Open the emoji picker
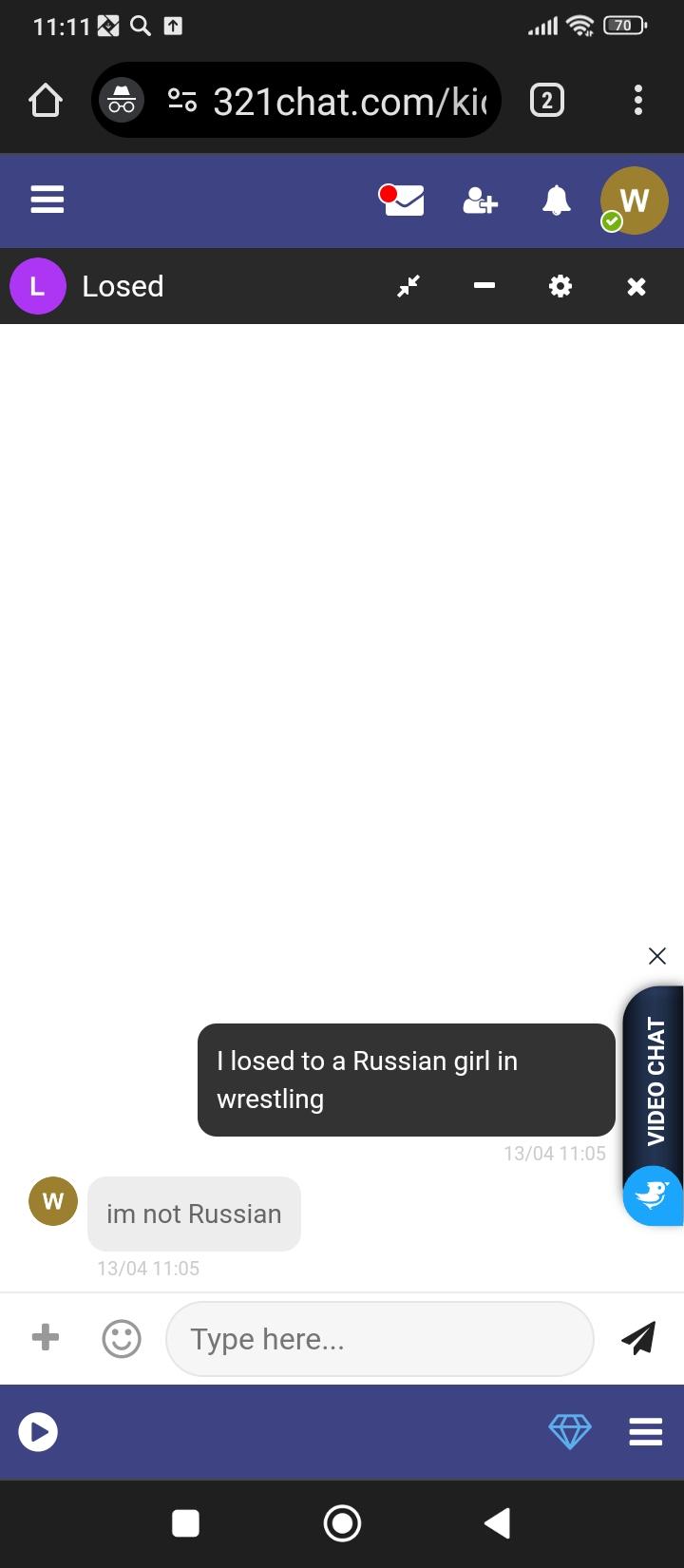The height and width of the screenshot is (1568, 684). point(122,1338)
